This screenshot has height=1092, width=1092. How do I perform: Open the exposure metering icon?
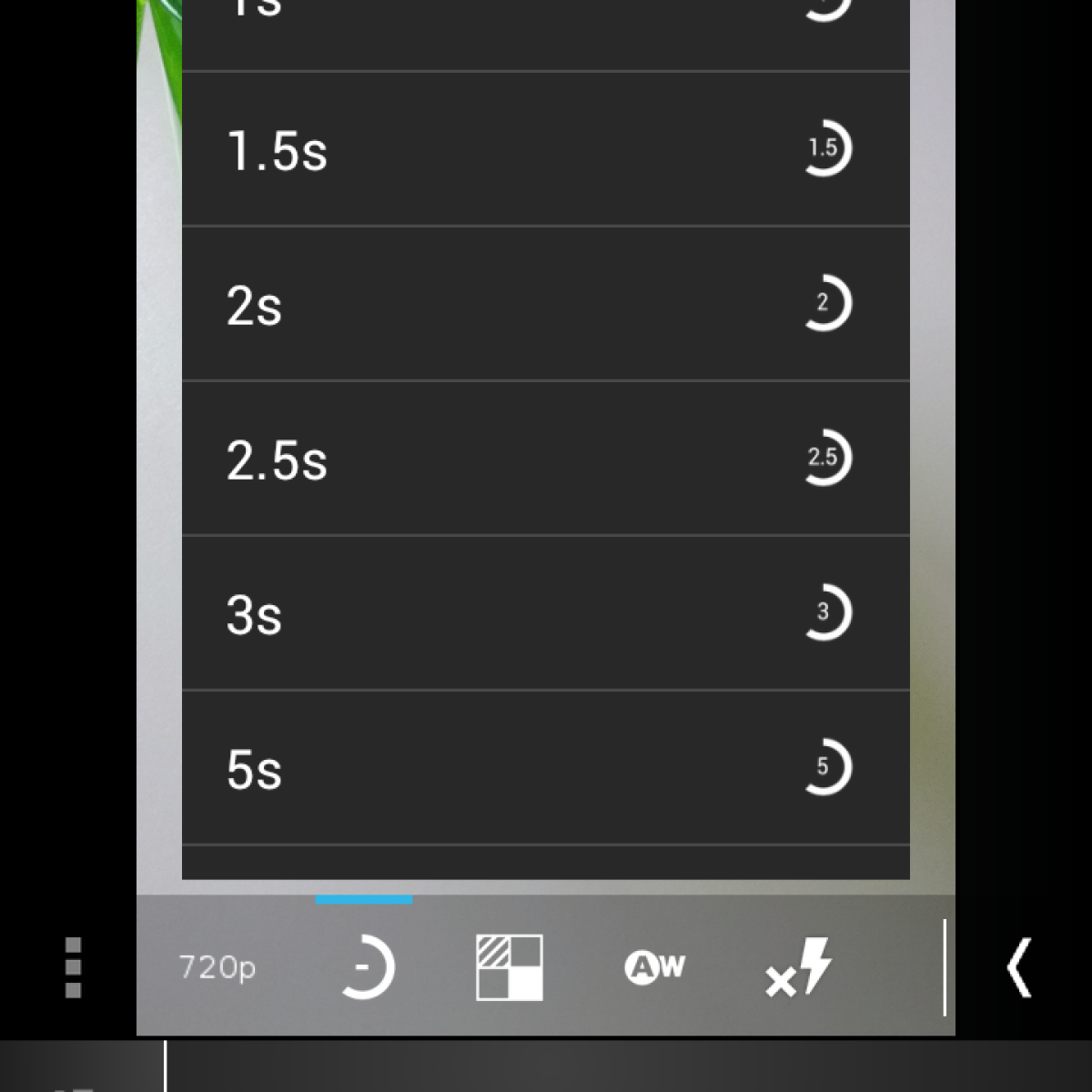pyautogui.click(x=510, y=966)
